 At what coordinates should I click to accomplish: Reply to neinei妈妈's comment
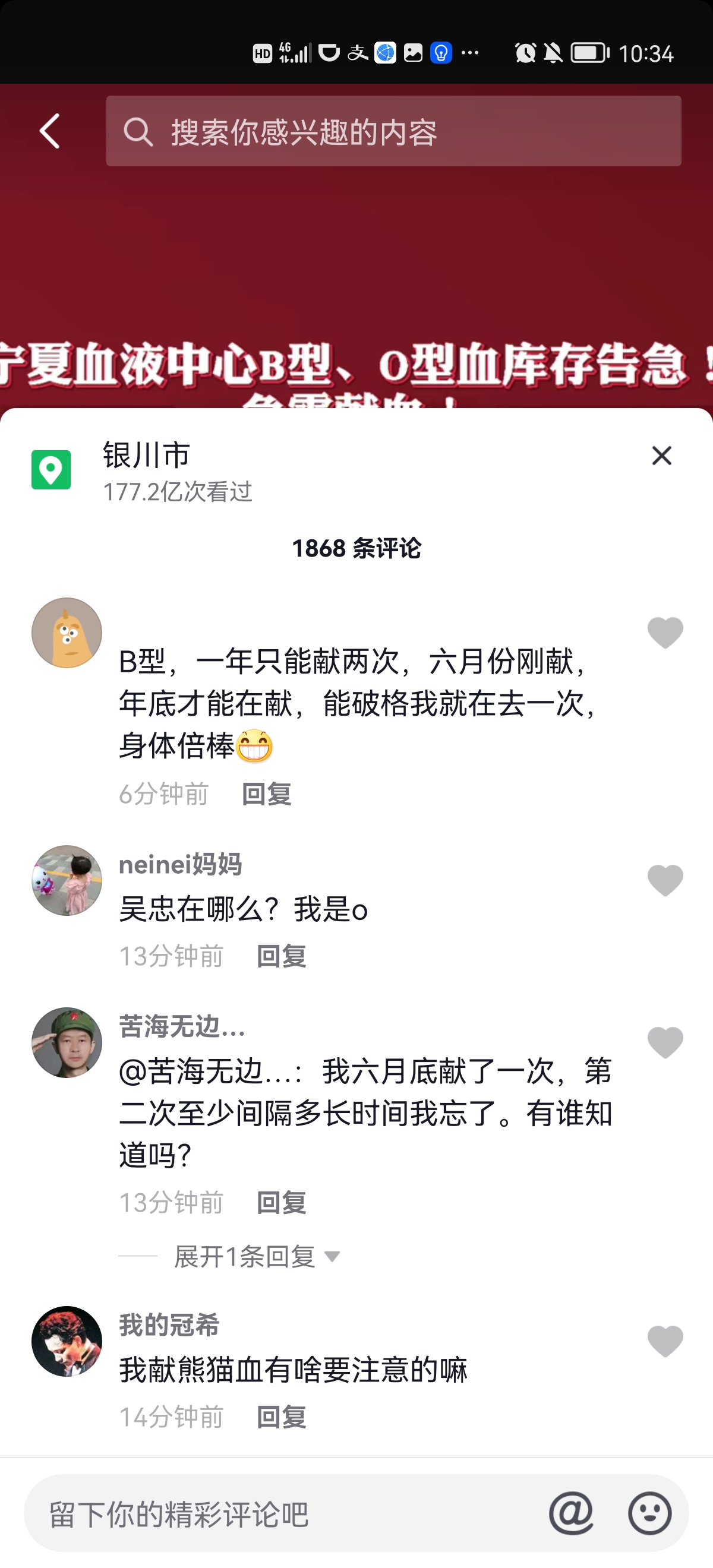click(280, 956)
